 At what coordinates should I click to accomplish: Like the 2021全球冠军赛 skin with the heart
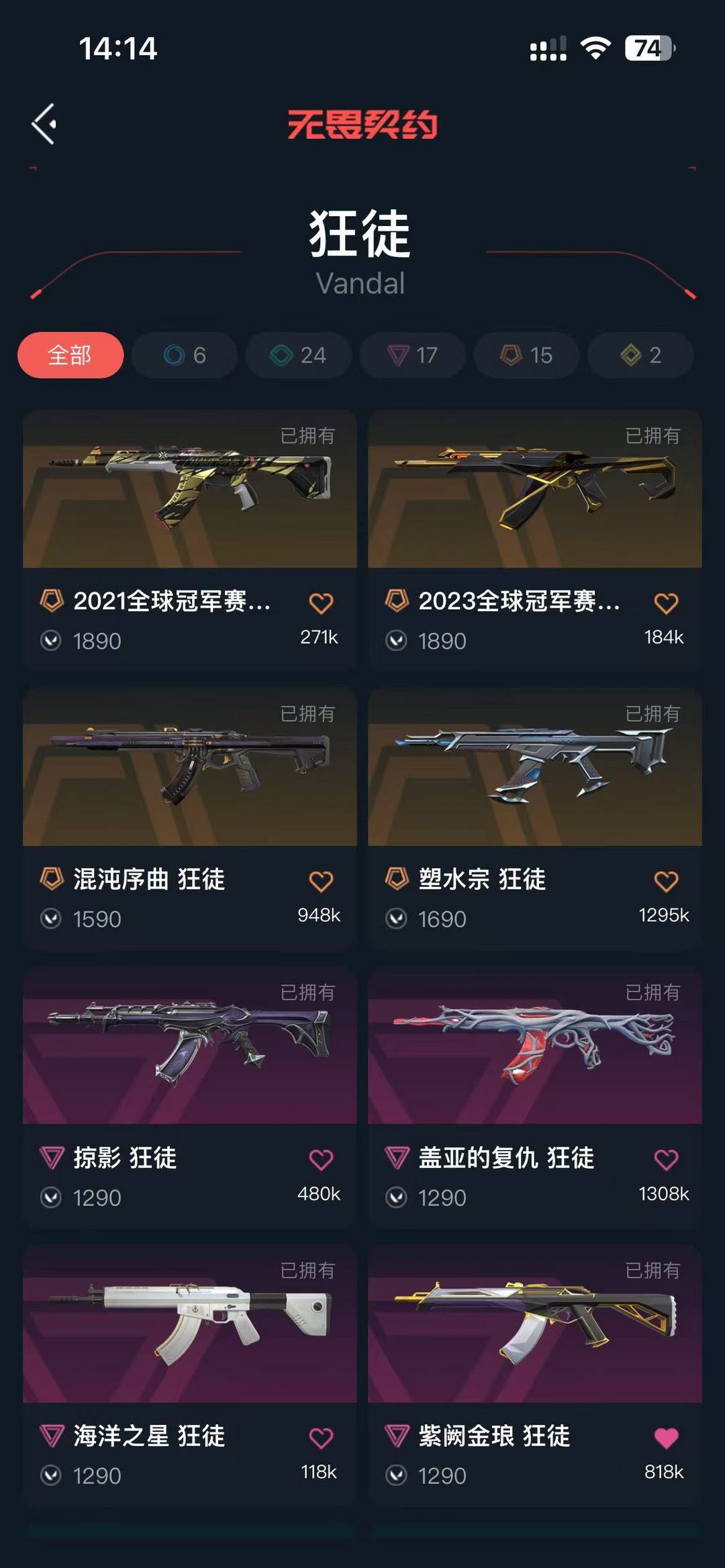pos(321,603)
